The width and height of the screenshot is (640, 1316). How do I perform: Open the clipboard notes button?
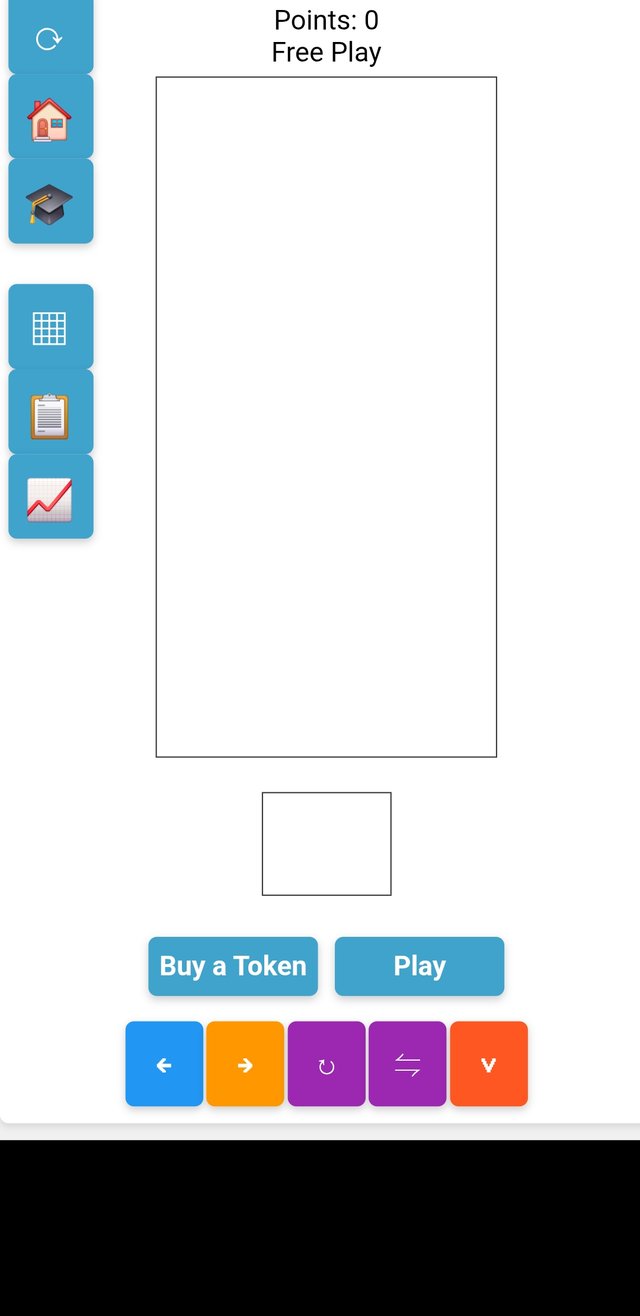(x=50, y=413)
